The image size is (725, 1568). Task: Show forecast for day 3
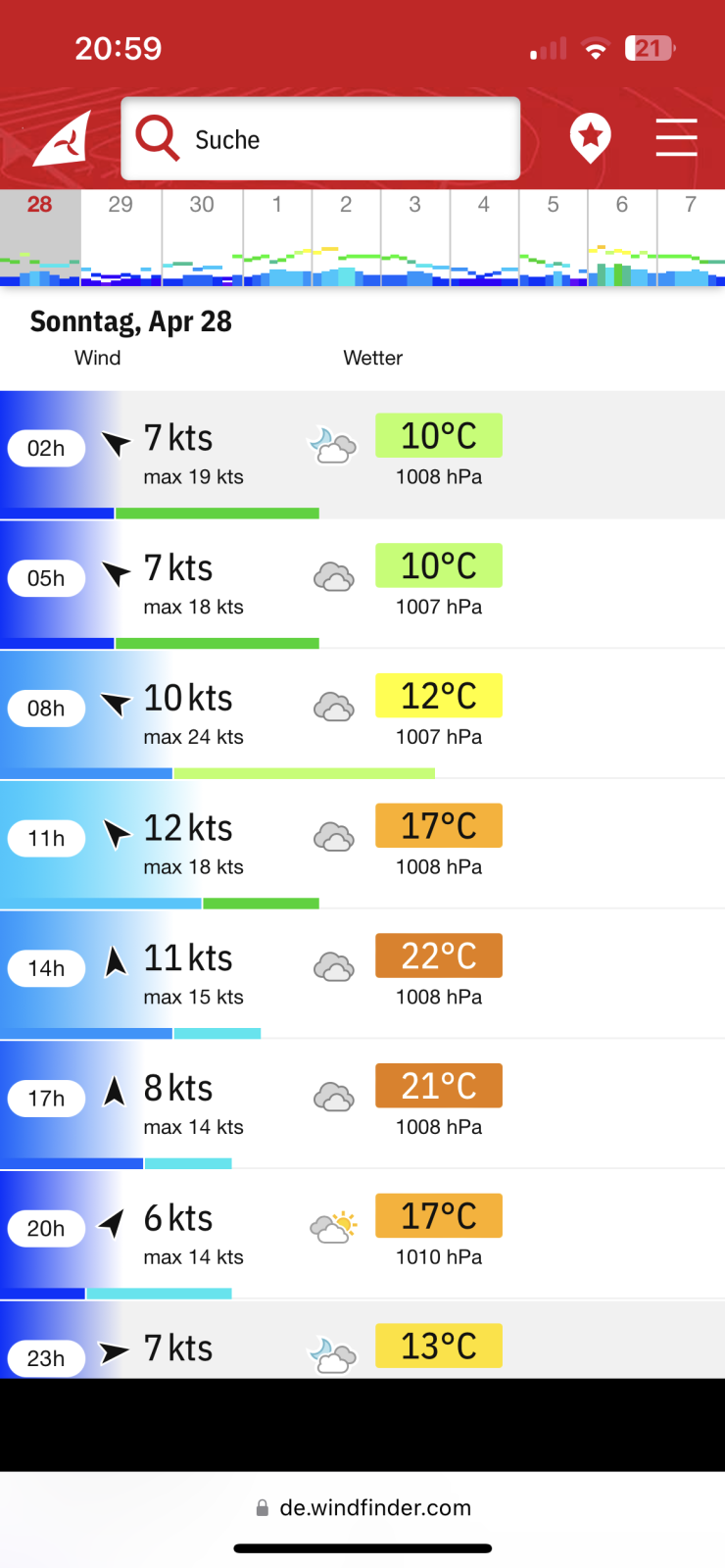[414, 235]
